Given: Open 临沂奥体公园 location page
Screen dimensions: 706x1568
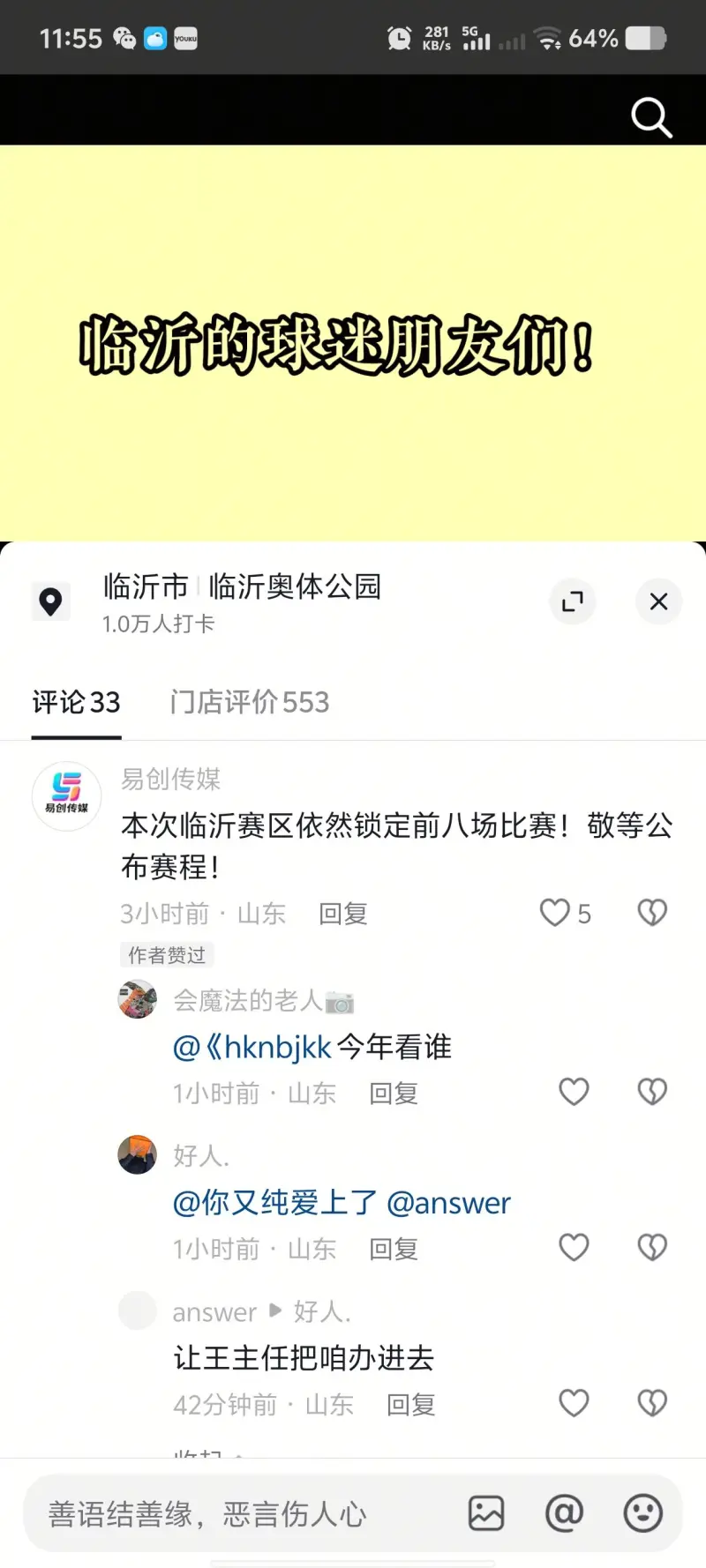Looking at the screenshot, I should [294, 586].
